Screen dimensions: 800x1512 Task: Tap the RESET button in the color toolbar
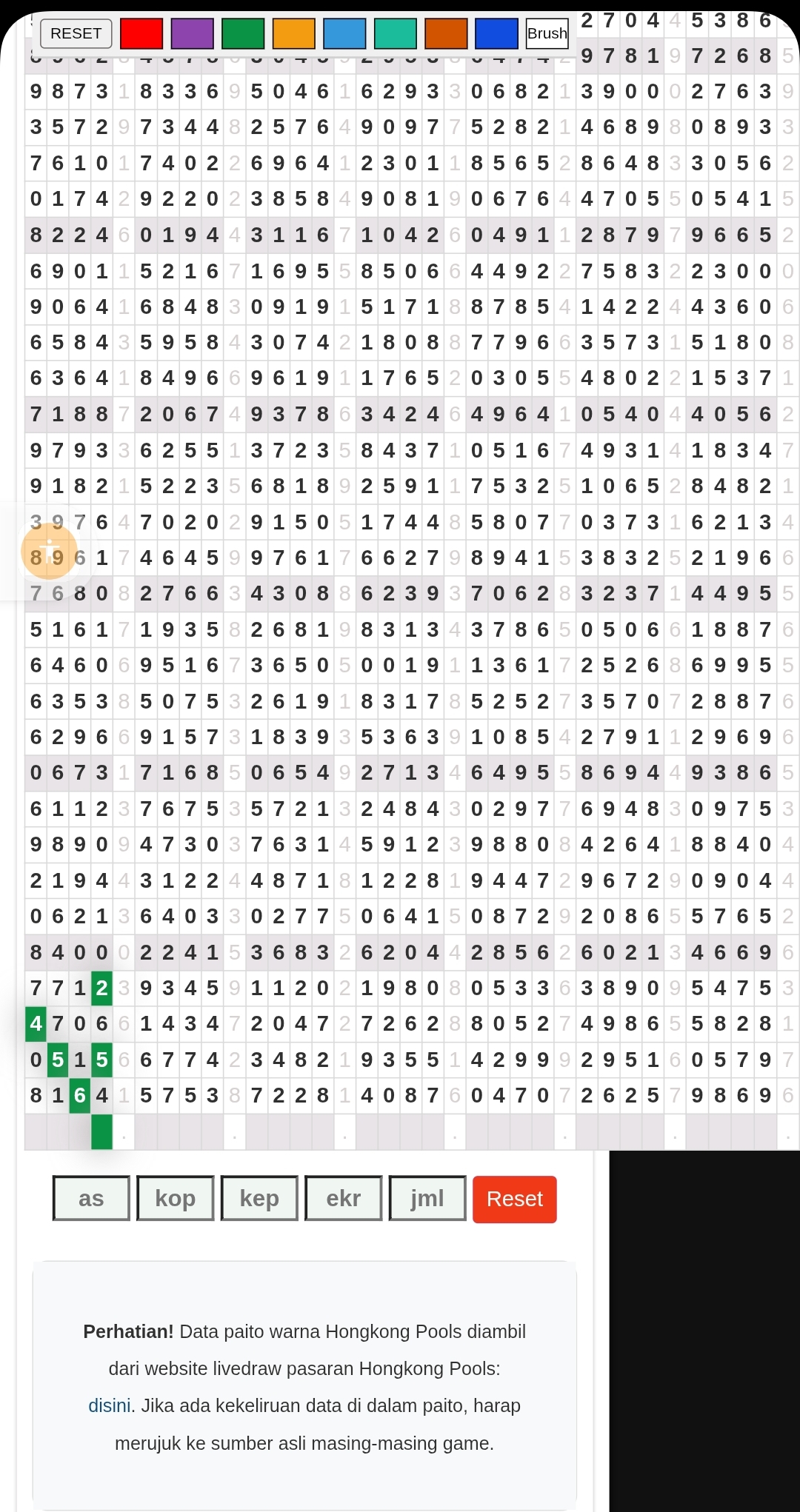(76, 33)
